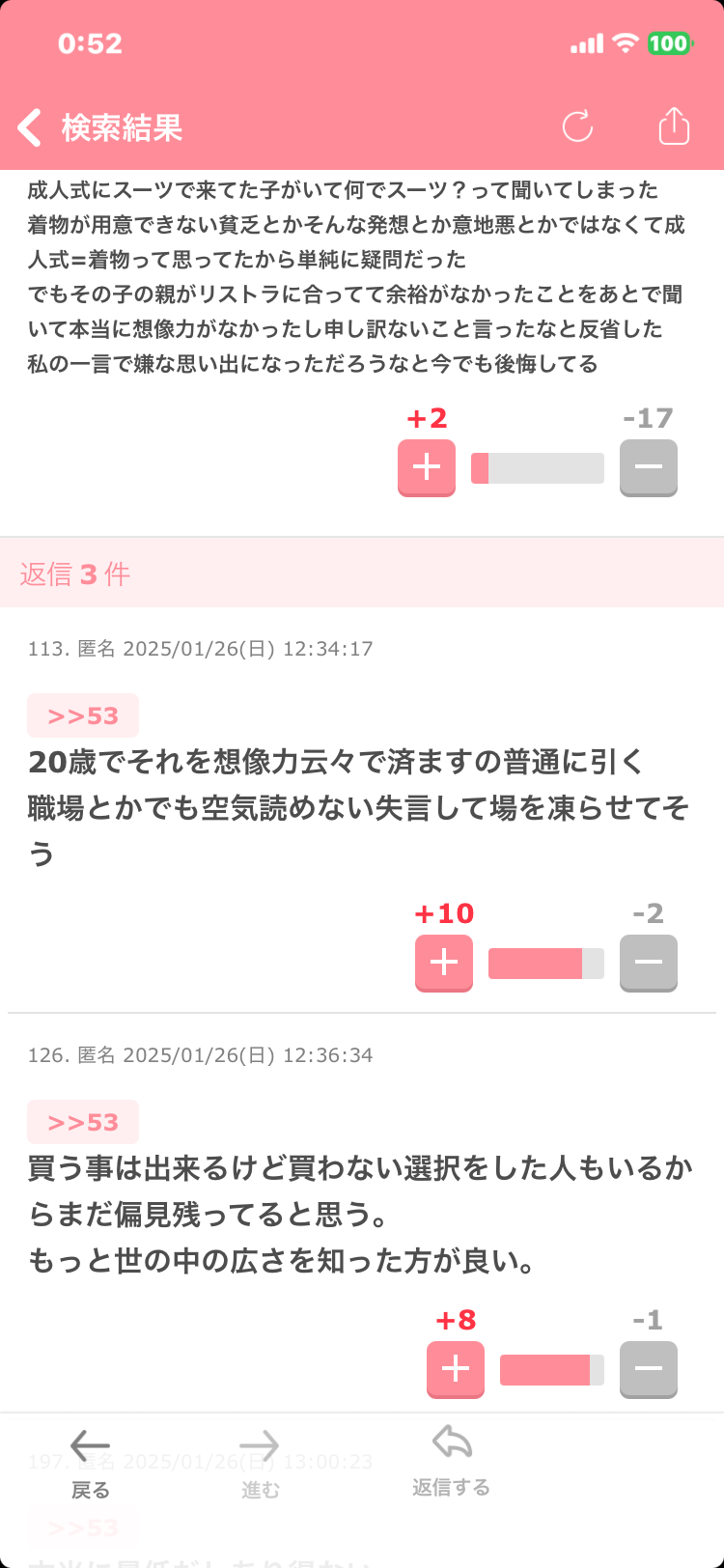Downvote the post showing -17
Viewport: 724px width, 1568px height.
[x=648, y=468]
